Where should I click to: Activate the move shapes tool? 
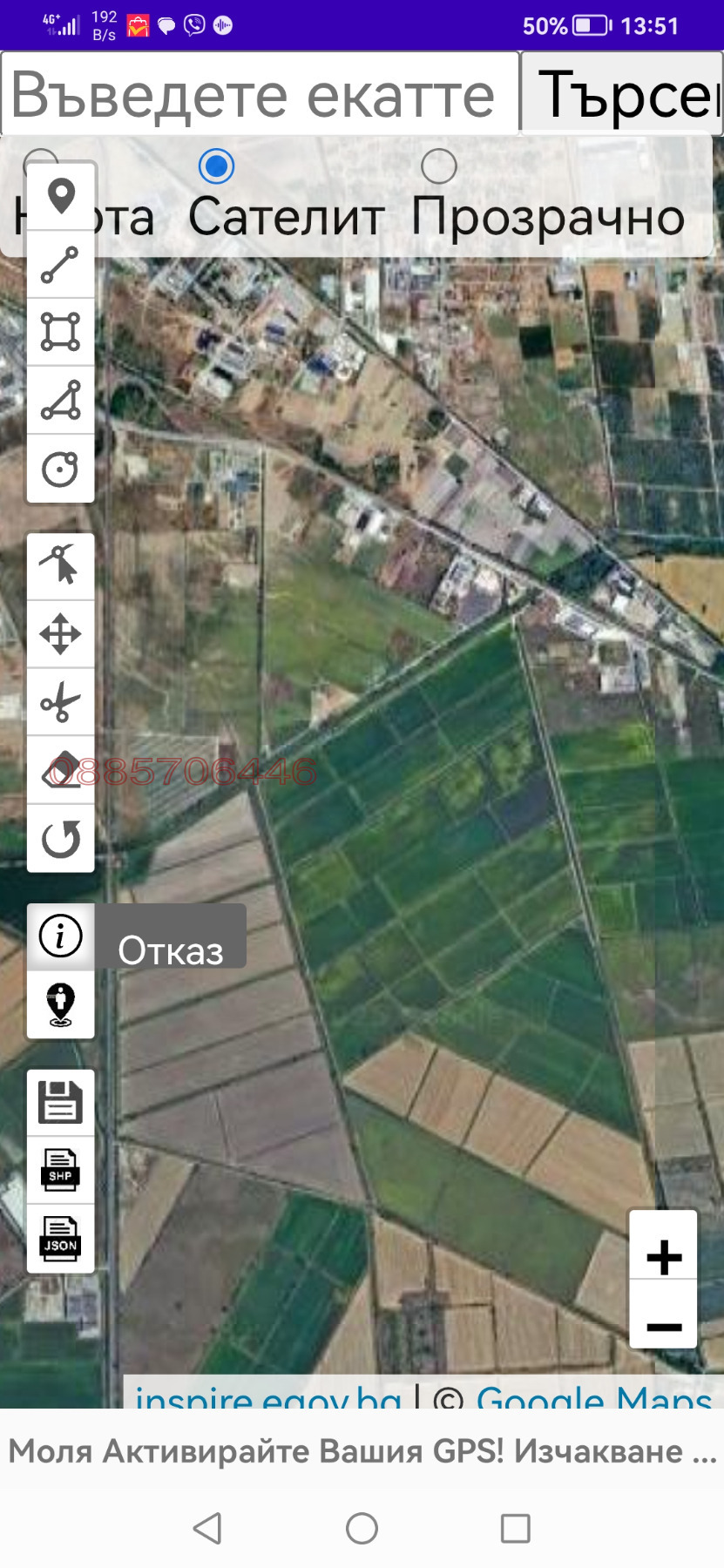coord(61,634)
